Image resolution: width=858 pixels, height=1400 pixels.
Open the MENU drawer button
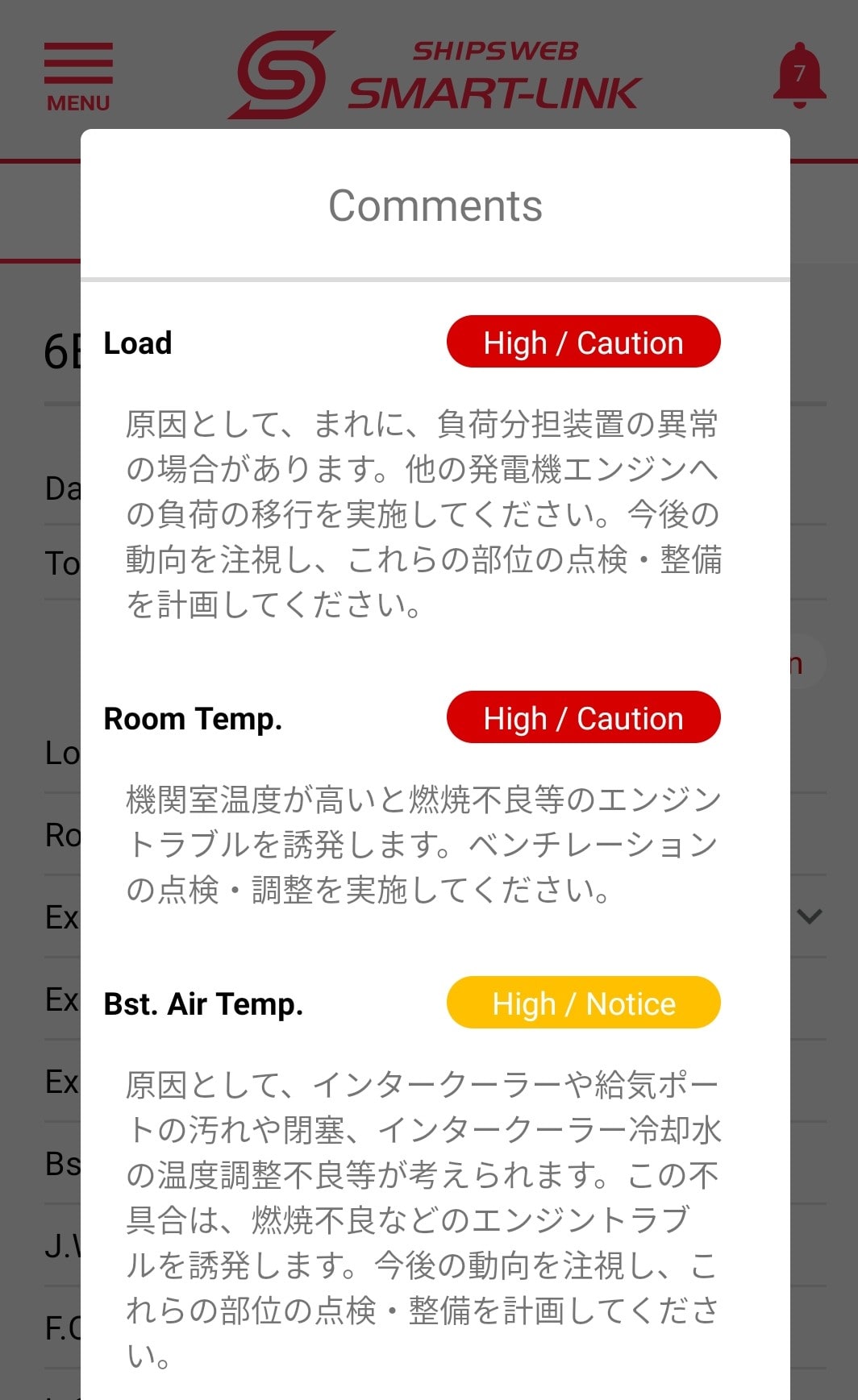(x=77, y=77)
